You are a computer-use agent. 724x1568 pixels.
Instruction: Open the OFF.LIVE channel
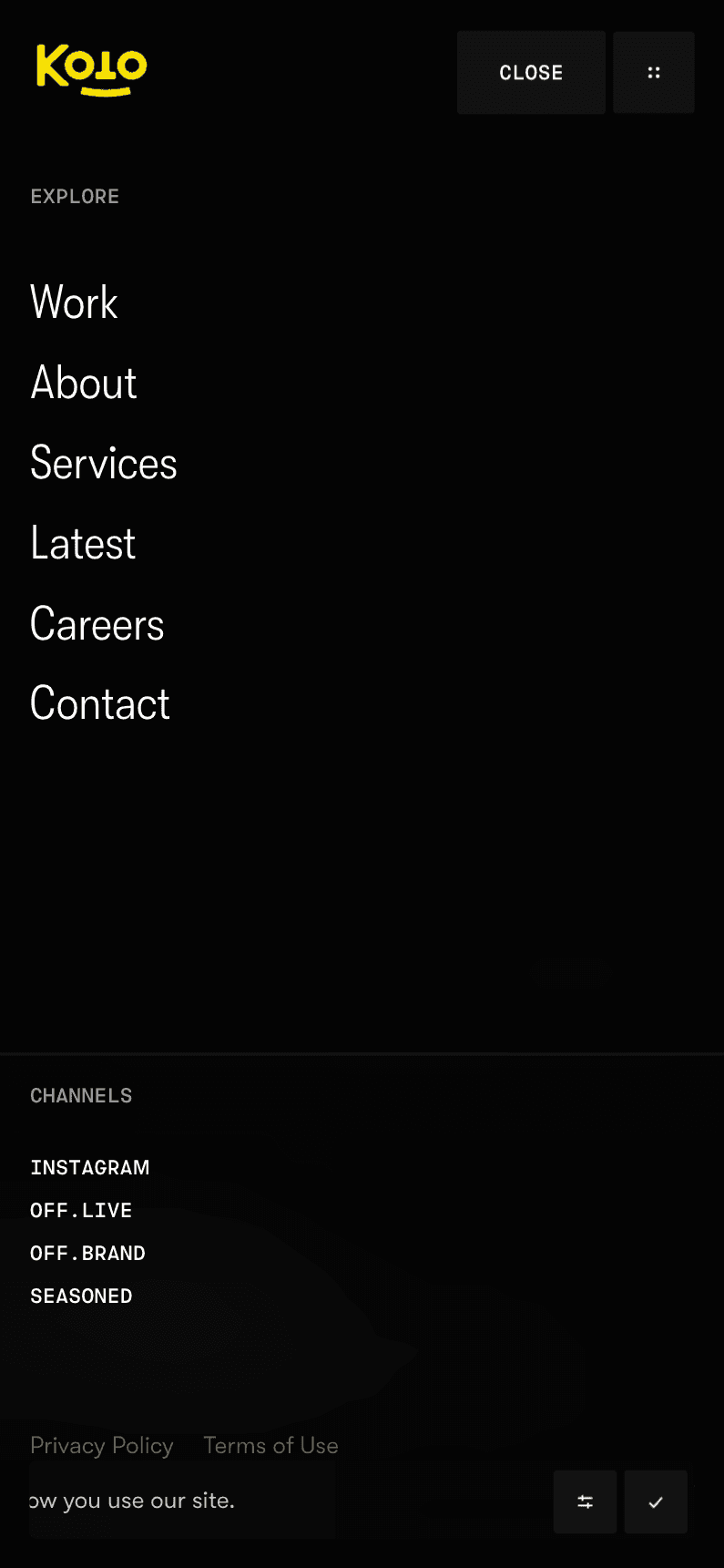[81, 1210]
